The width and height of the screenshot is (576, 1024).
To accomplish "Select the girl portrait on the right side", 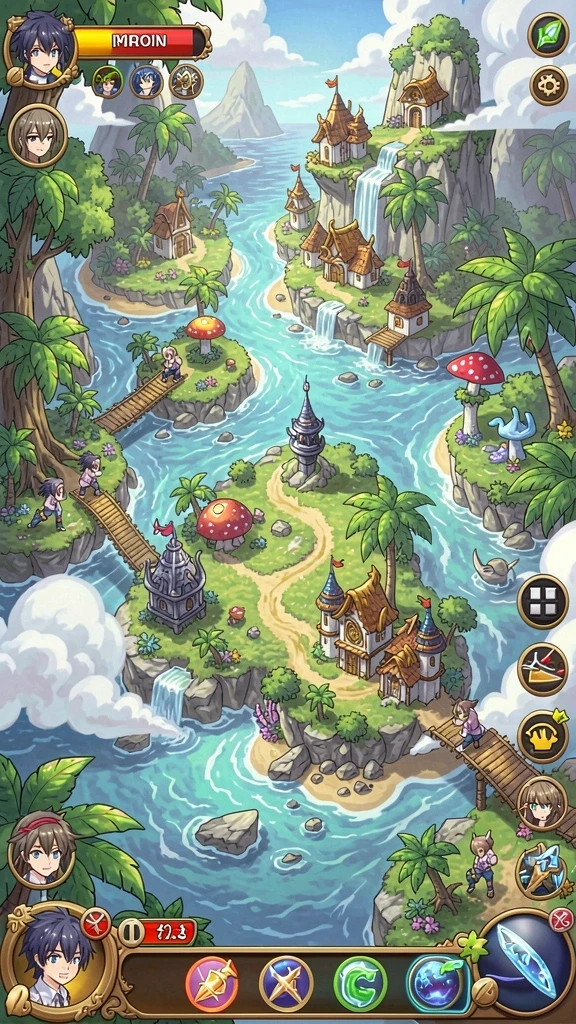I will click(x=541, y=803).
